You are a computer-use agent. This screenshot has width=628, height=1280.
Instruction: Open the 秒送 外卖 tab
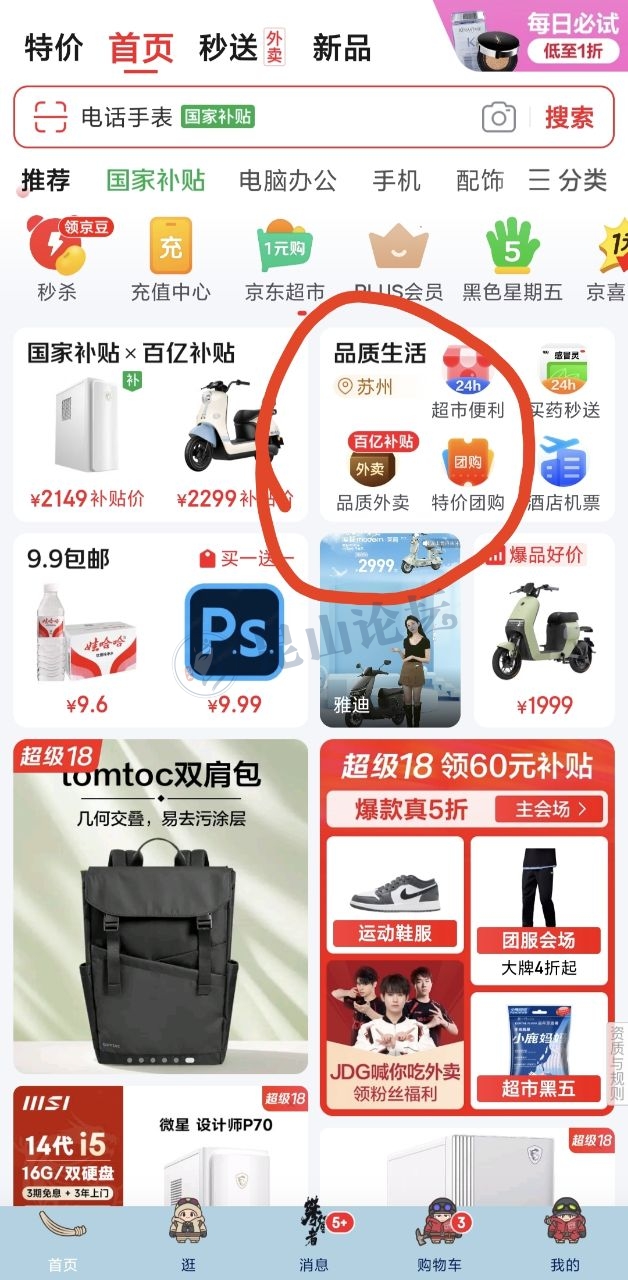pyautogui.click(x=241, y=48)
